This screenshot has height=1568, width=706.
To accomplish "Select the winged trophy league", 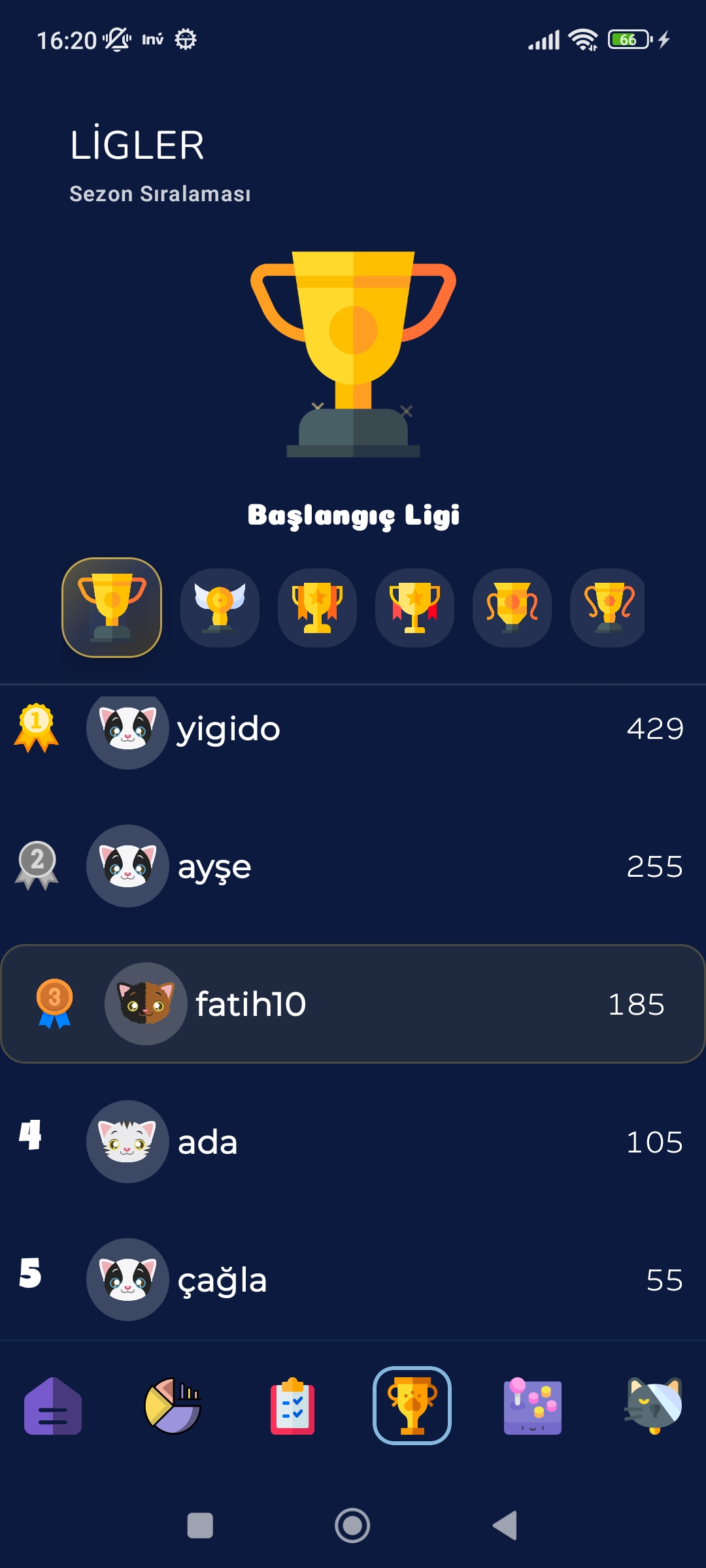I will click(x=220, y=608).
